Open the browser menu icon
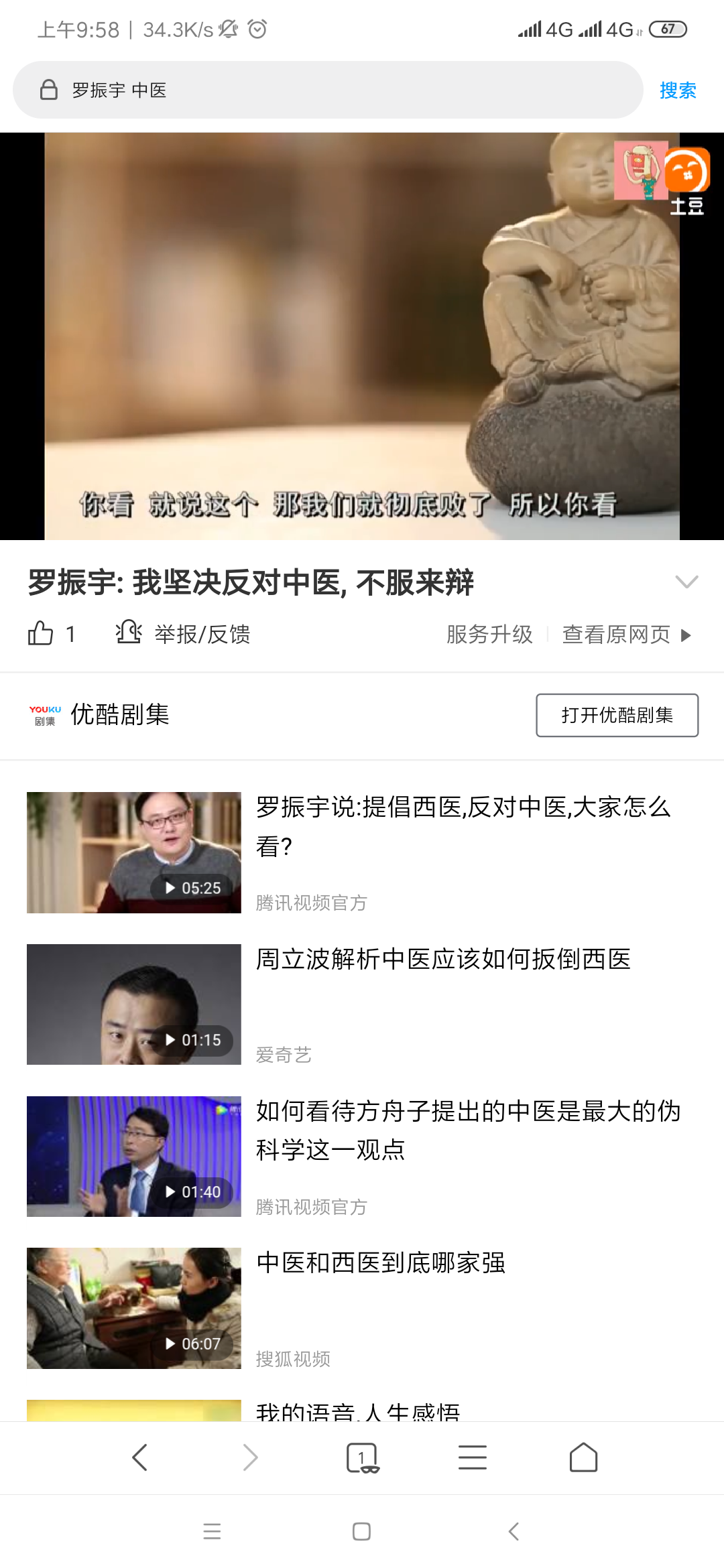 (473, 1457)
